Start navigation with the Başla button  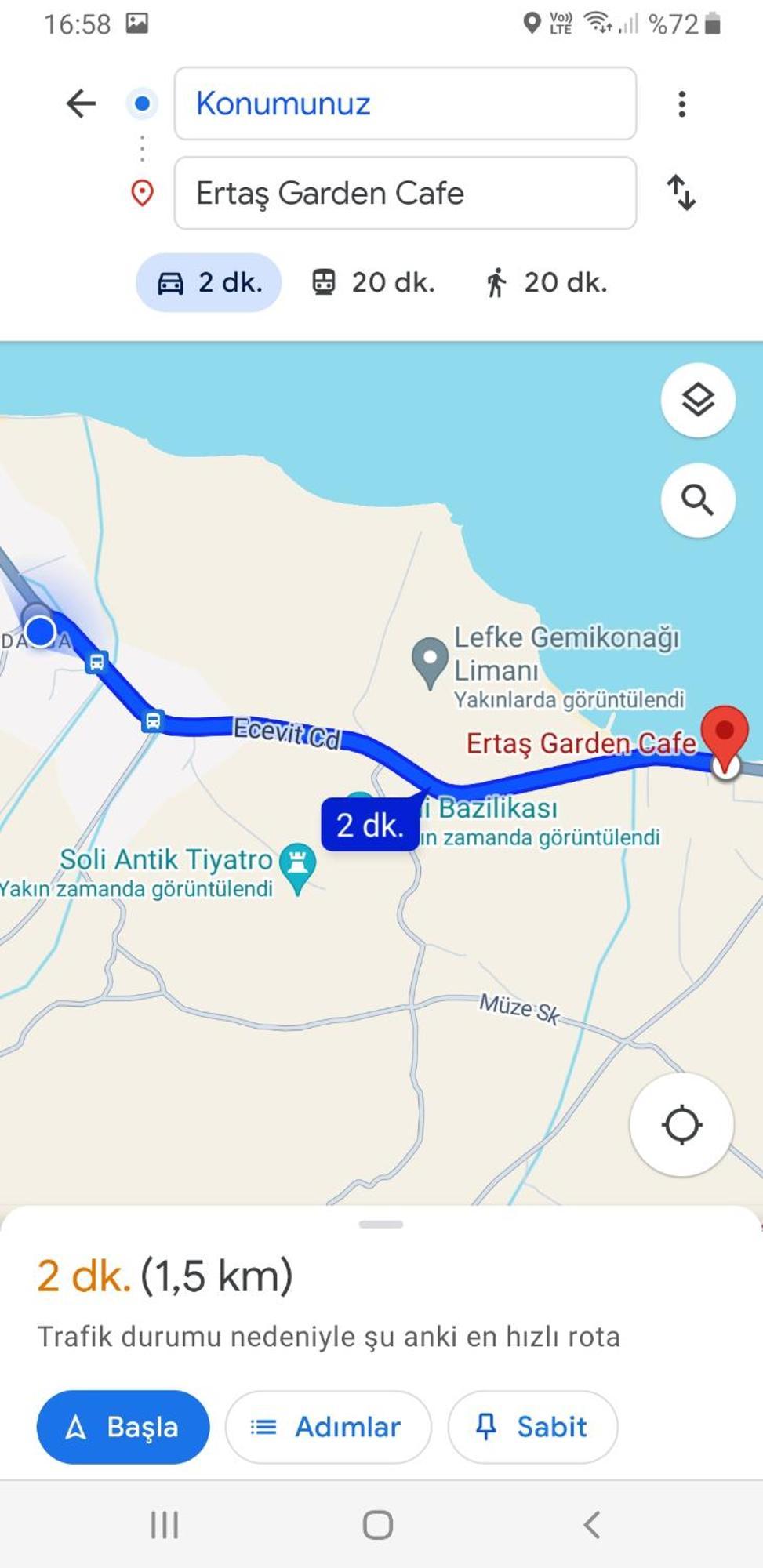(x=123, y=1427)
